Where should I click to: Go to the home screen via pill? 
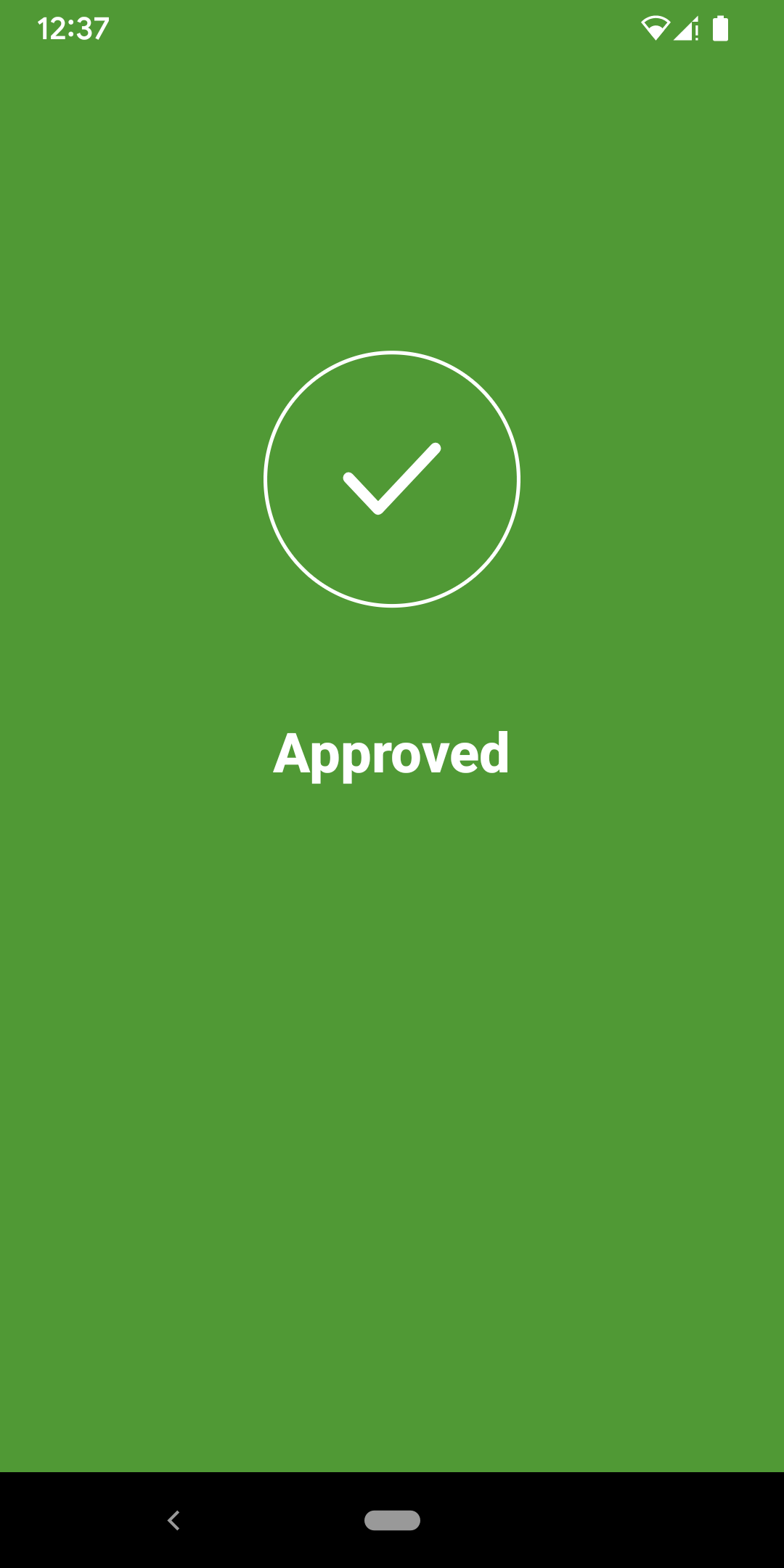392,1520
